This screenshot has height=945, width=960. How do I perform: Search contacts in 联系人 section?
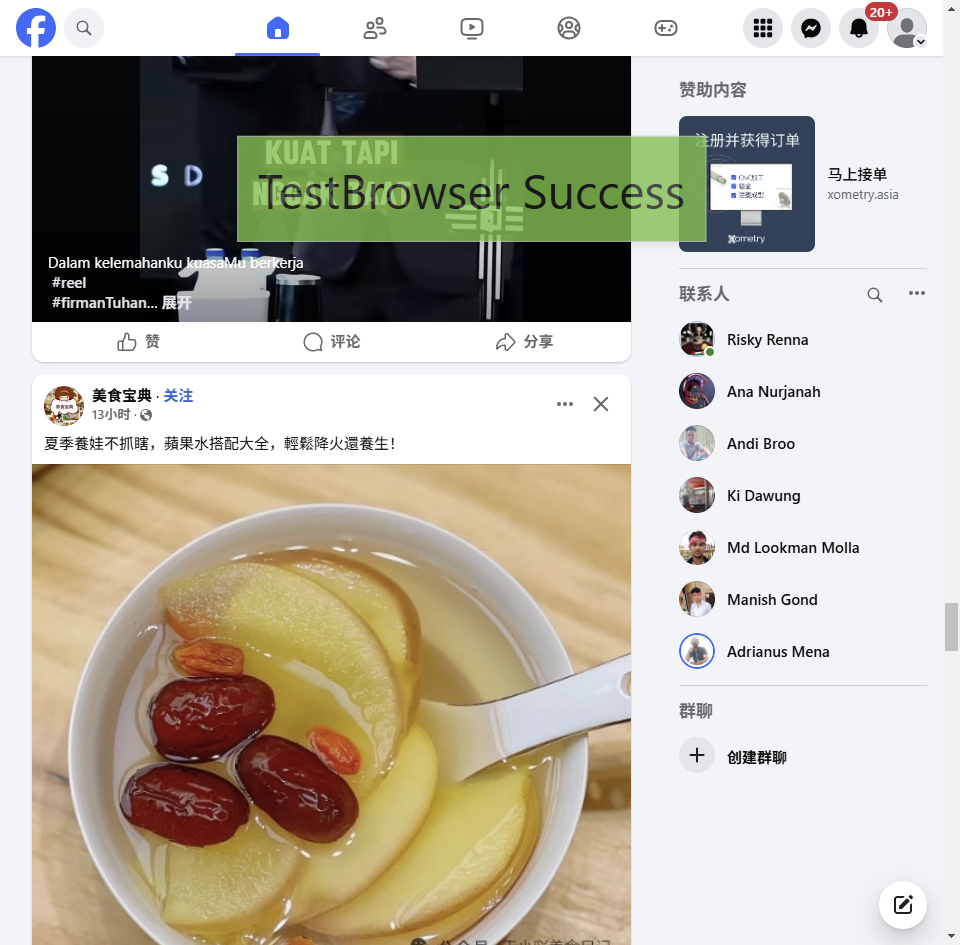pyautogui.click(x=875, y=294)
